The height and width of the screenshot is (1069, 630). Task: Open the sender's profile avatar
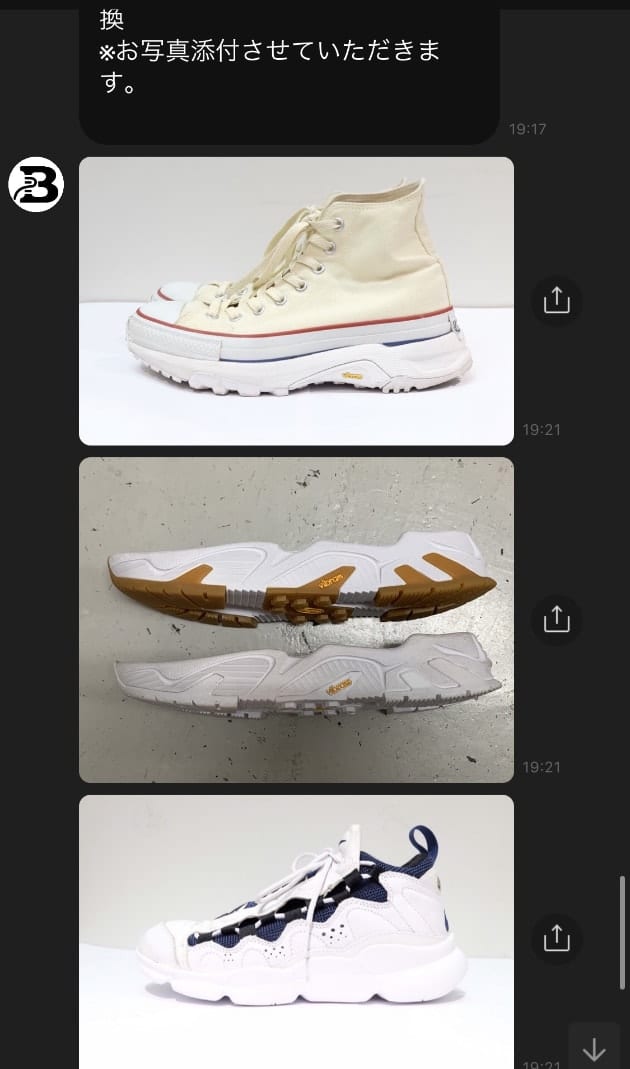(x=36, y=185)
